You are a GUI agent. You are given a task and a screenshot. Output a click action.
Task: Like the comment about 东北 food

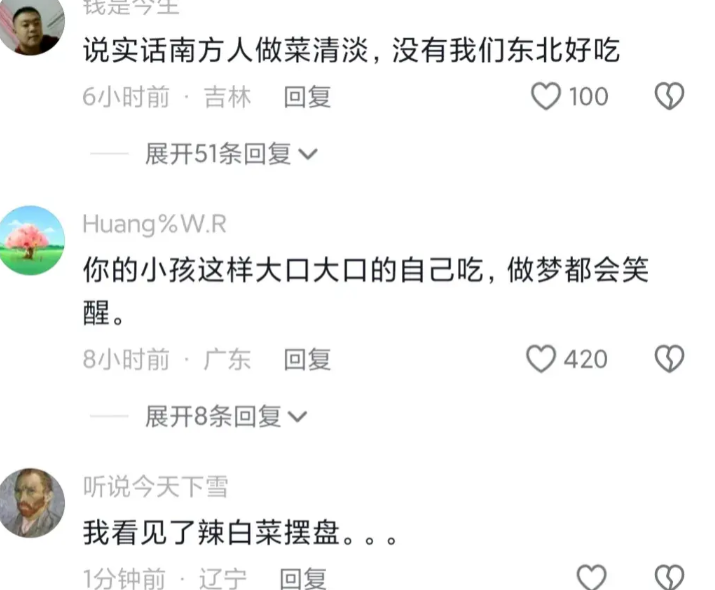coord(545,97)
